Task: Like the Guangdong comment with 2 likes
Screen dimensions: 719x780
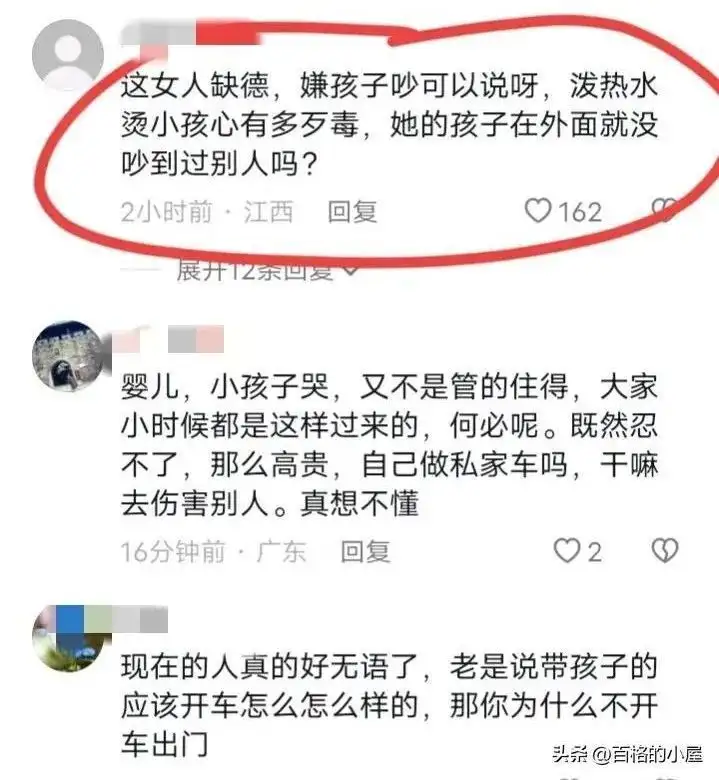Action: tap(567, 550)
